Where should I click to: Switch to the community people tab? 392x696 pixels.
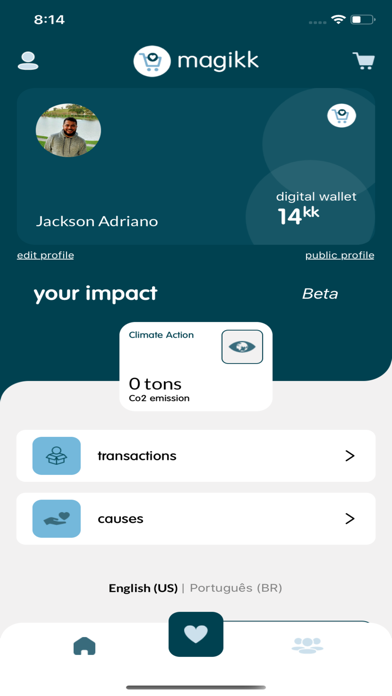tap(307, 645)
